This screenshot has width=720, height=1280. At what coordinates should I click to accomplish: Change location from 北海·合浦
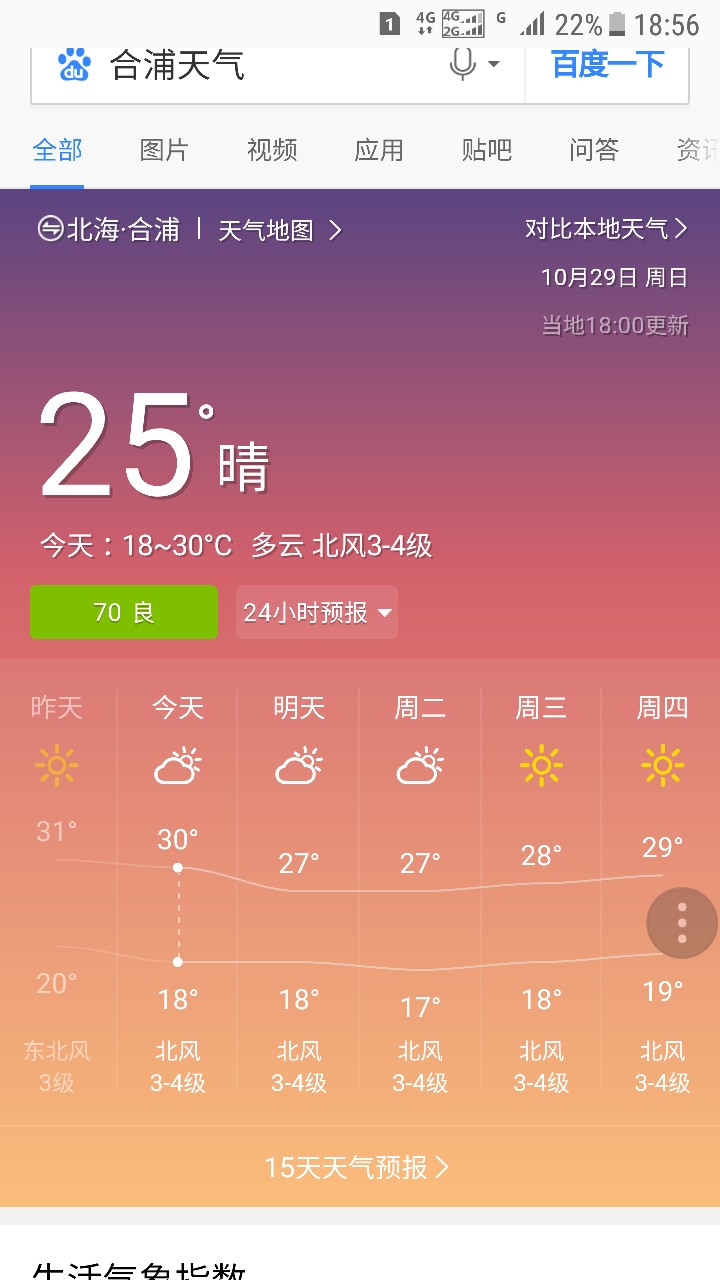(109, 230)
